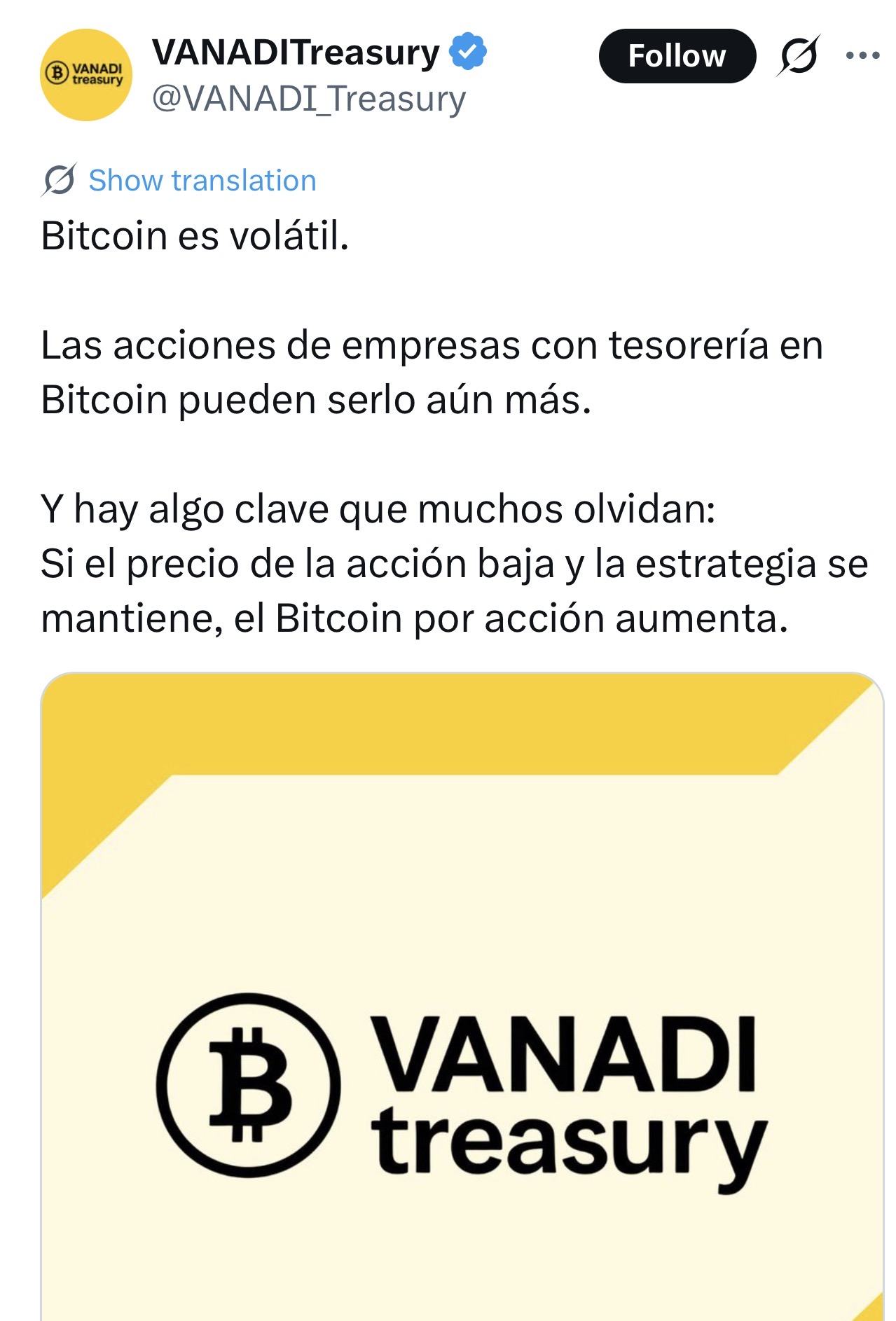Viewport: 896px width, 1321px height.
Task: Follow the VANADITreasury account
Action: pyautogui.click(x=677, y=56)
